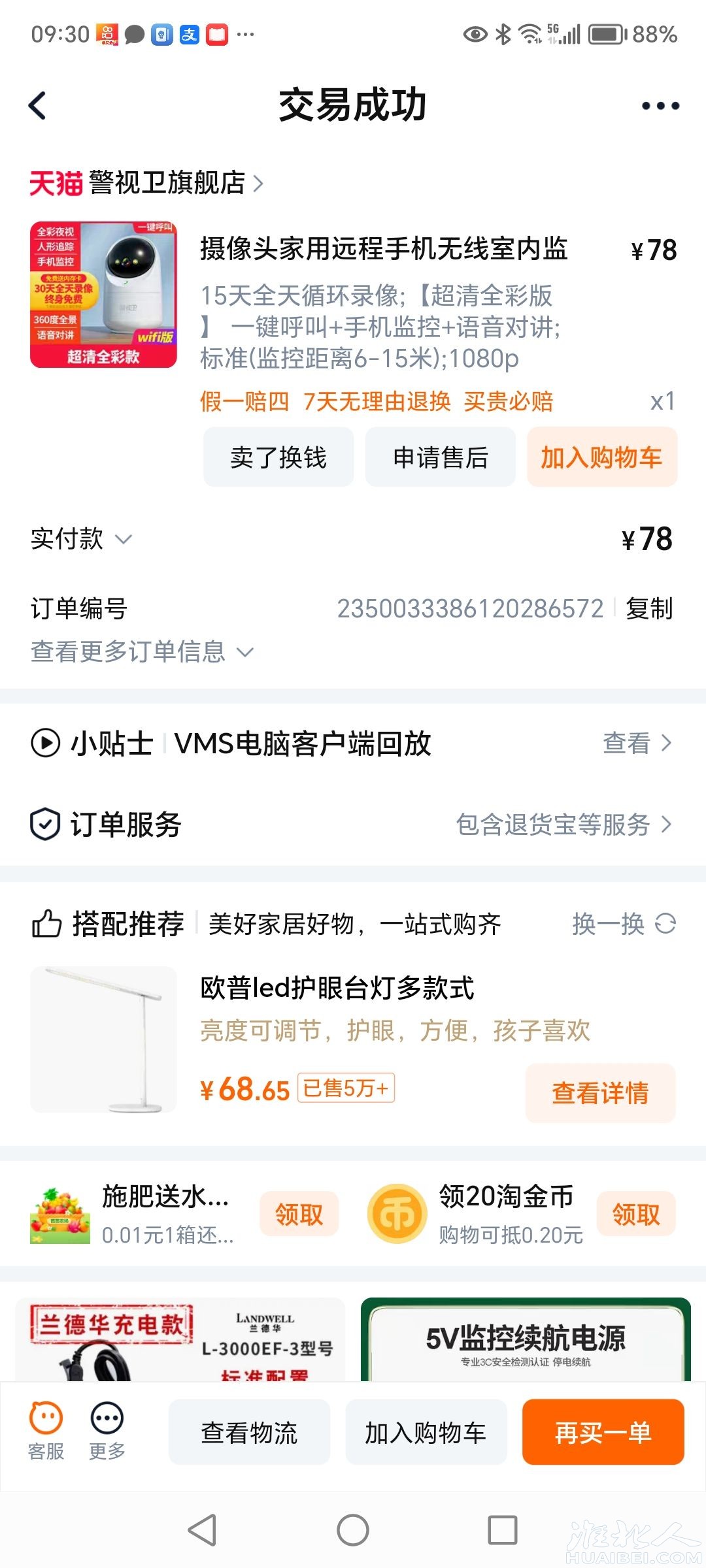Copy the order number with 复制
706x1568 pixels.
648,608
